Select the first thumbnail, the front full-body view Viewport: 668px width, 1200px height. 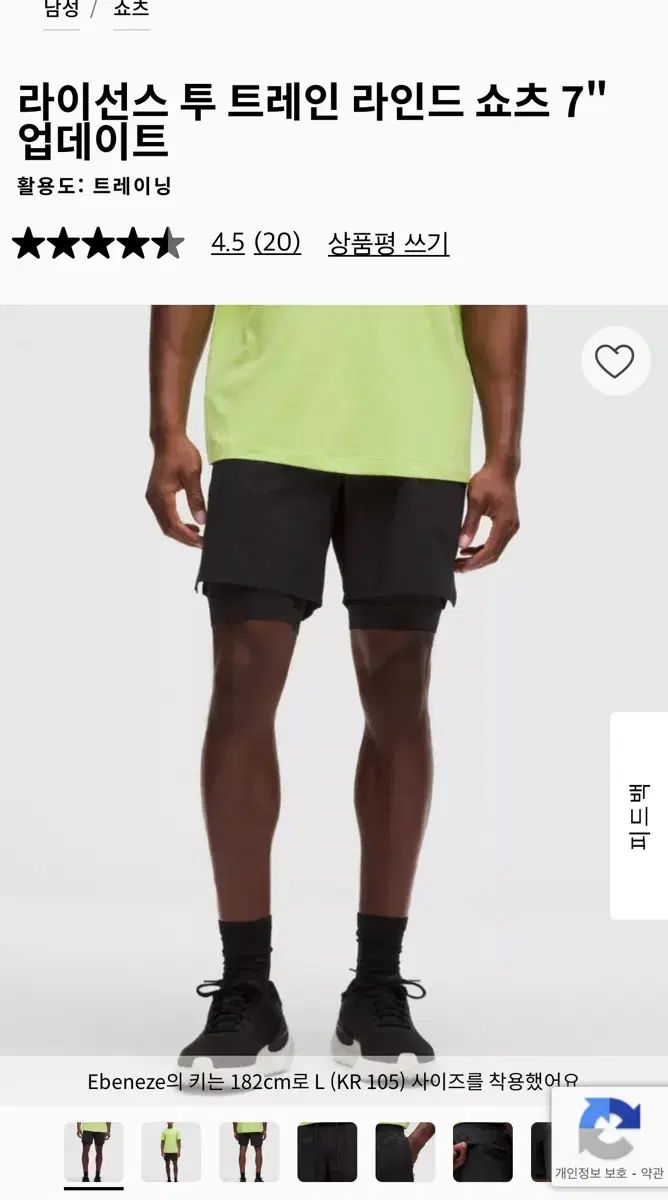[x=94, y=1152]
